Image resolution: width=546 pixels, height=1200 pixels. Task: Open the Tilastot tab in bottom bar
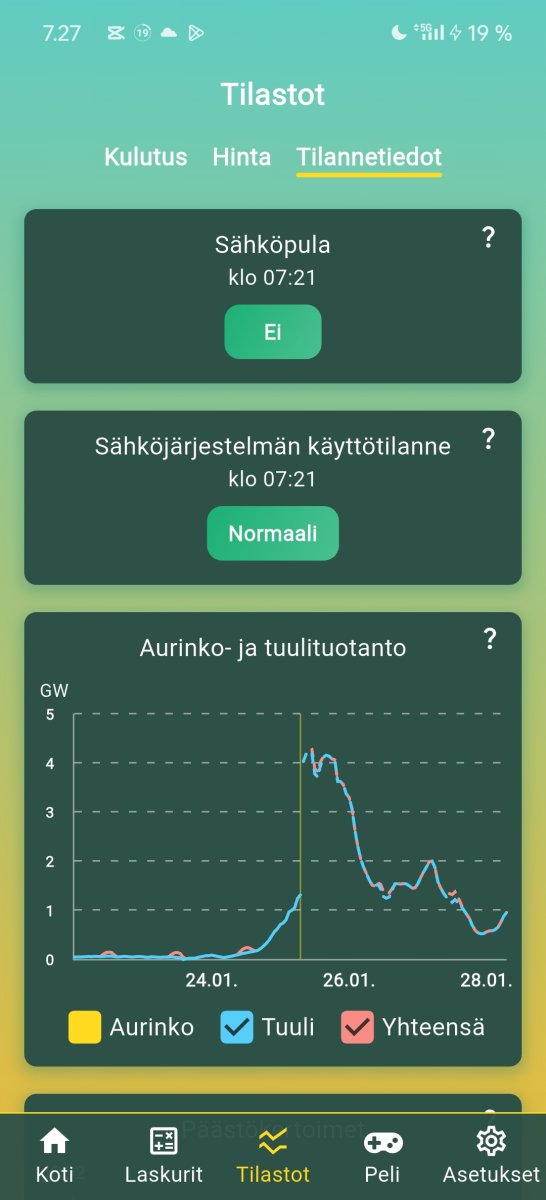coord(273,1155)
